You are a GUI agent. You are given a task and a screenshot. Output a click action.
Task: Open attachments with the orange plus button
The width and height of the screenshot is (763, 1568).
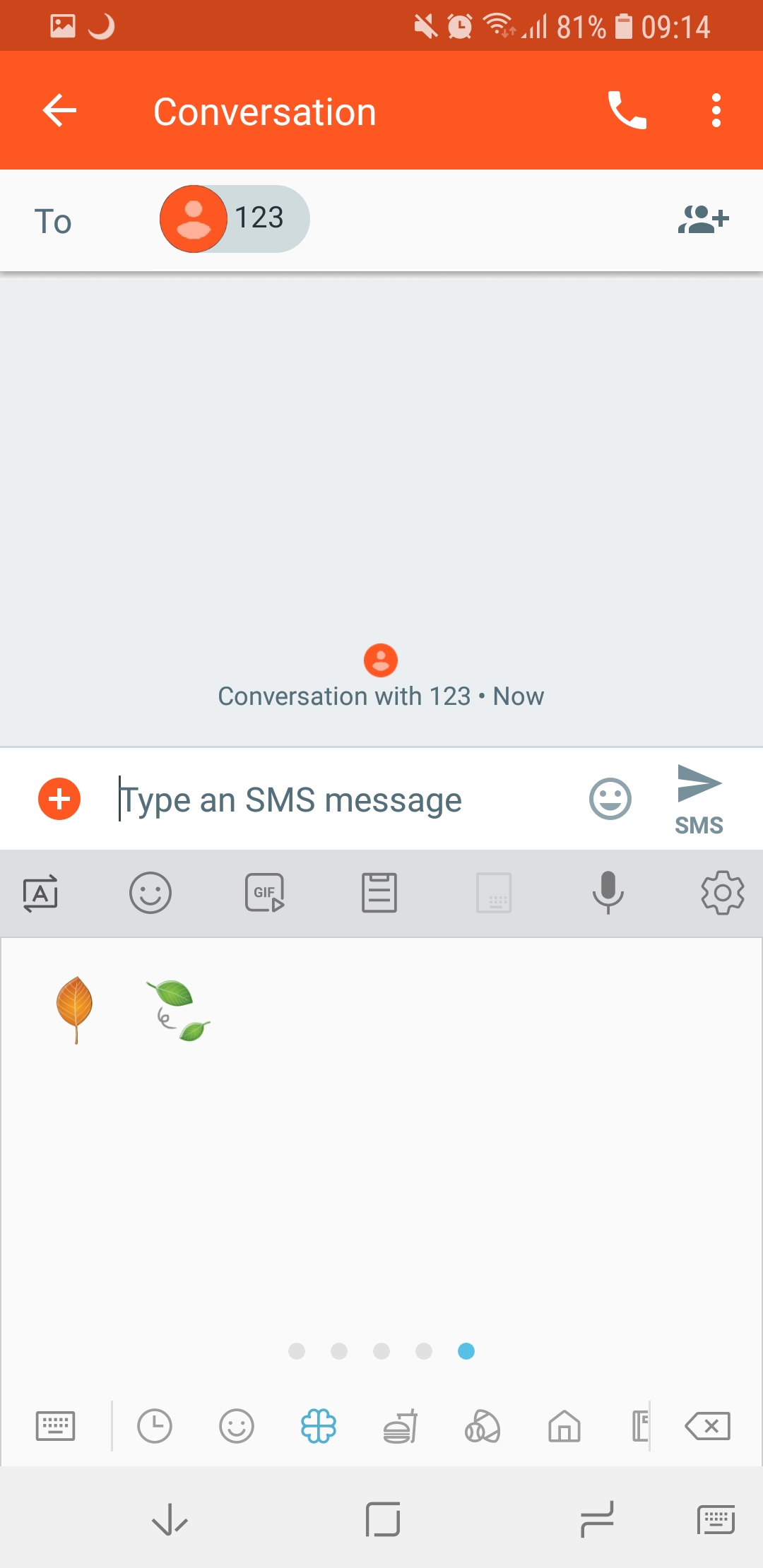[x=59, y=800]
